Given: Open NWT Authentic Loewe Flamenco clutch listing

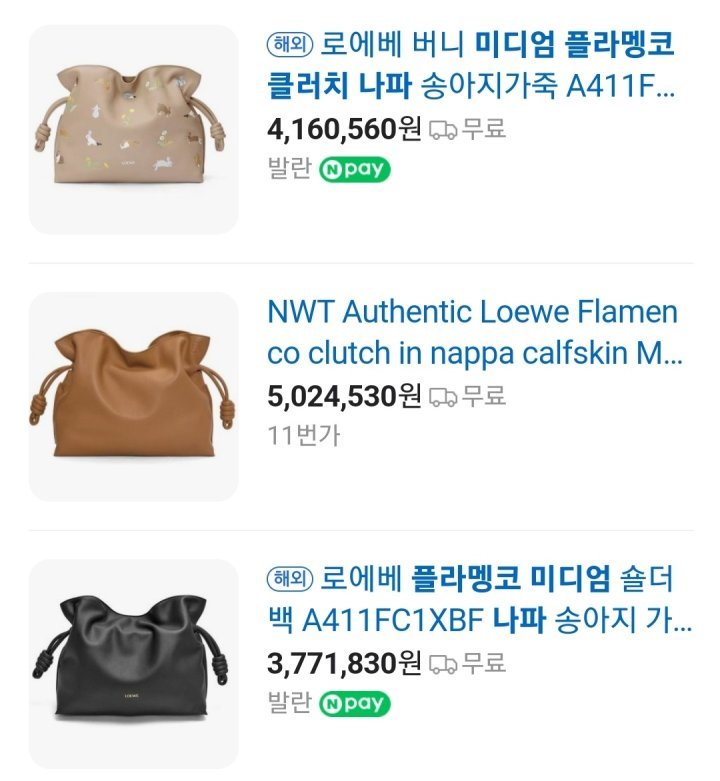Looking at the screenshot, I should (472, 333).
